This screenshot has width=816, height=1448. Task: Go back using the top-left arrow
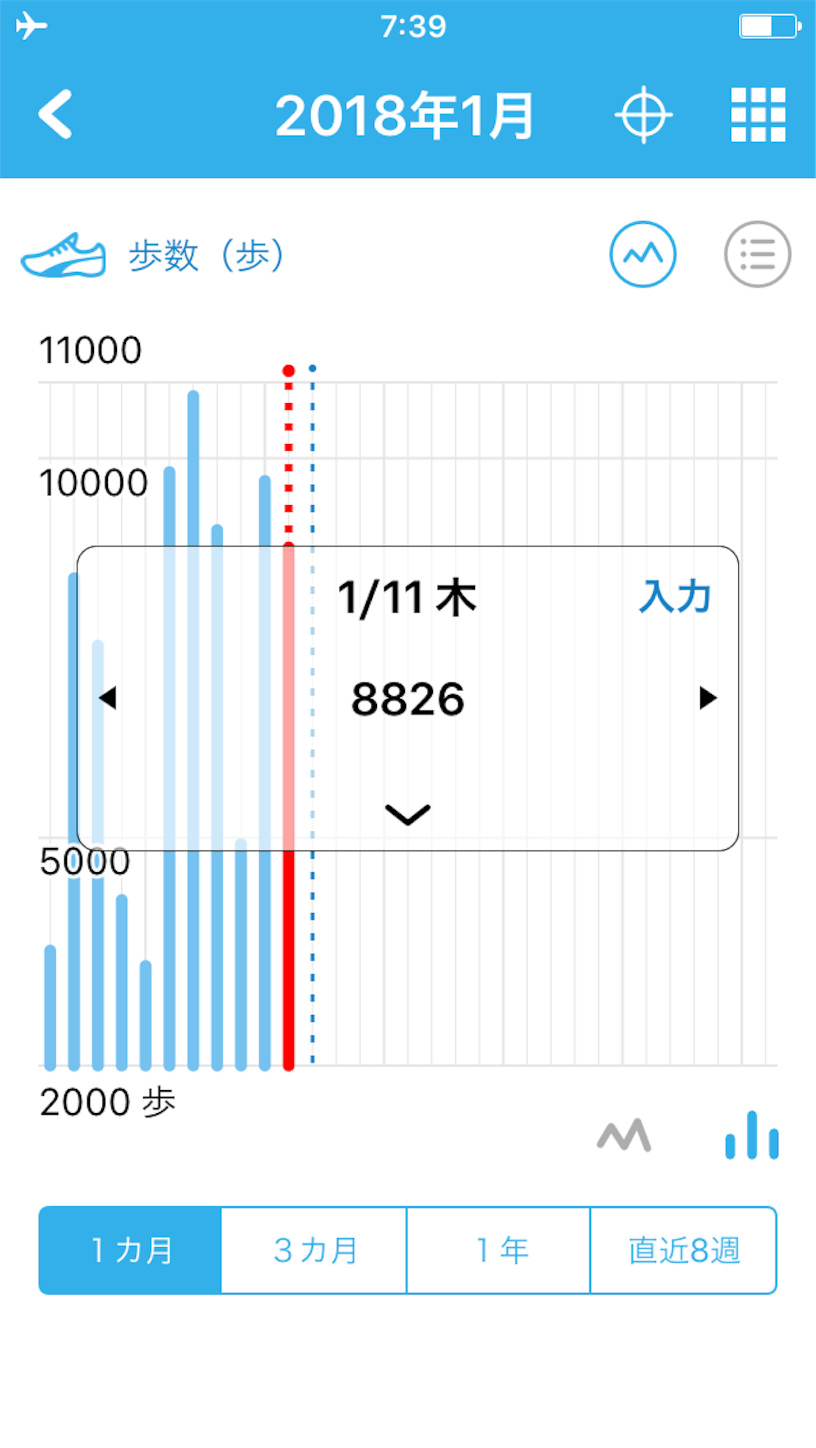(x=56, y=116)
